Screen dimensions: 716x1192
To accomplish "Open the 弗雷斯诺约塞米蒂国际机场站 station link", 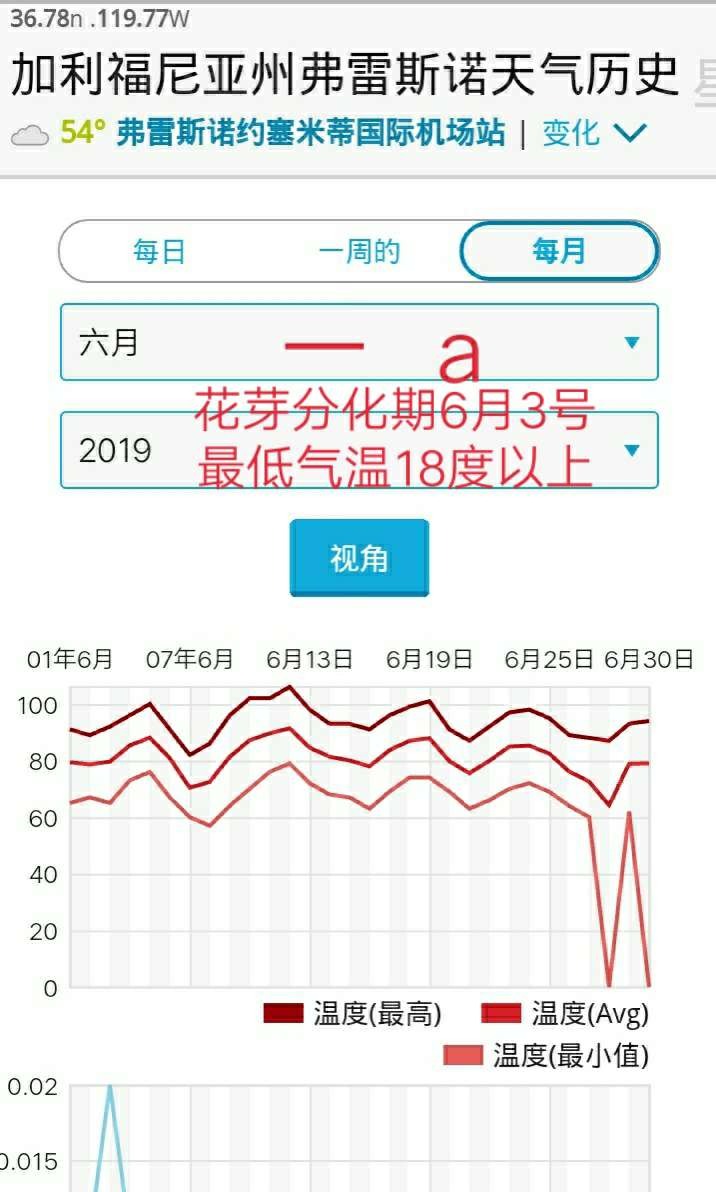I will coord(310,132).
